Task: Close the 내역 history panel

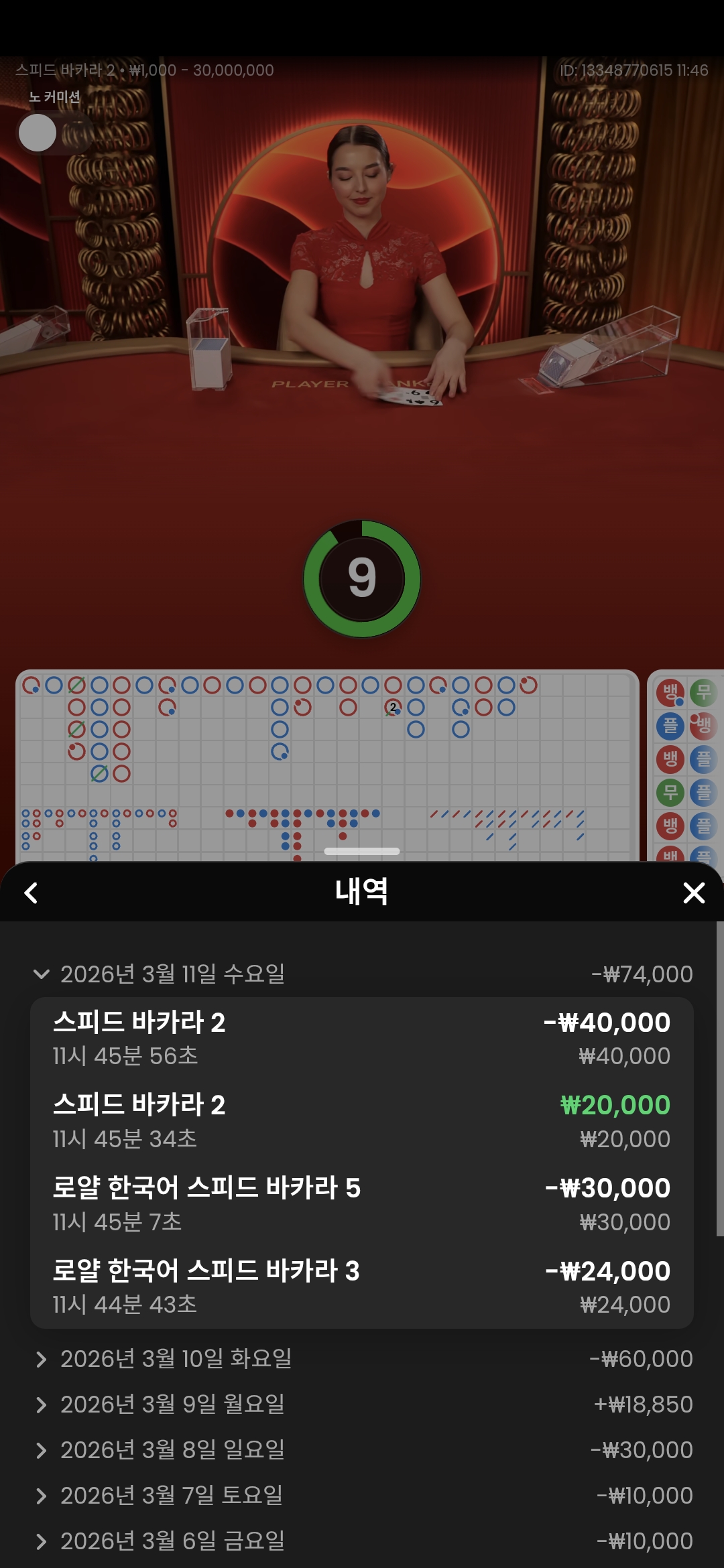Action: click(x=693, y=893)
